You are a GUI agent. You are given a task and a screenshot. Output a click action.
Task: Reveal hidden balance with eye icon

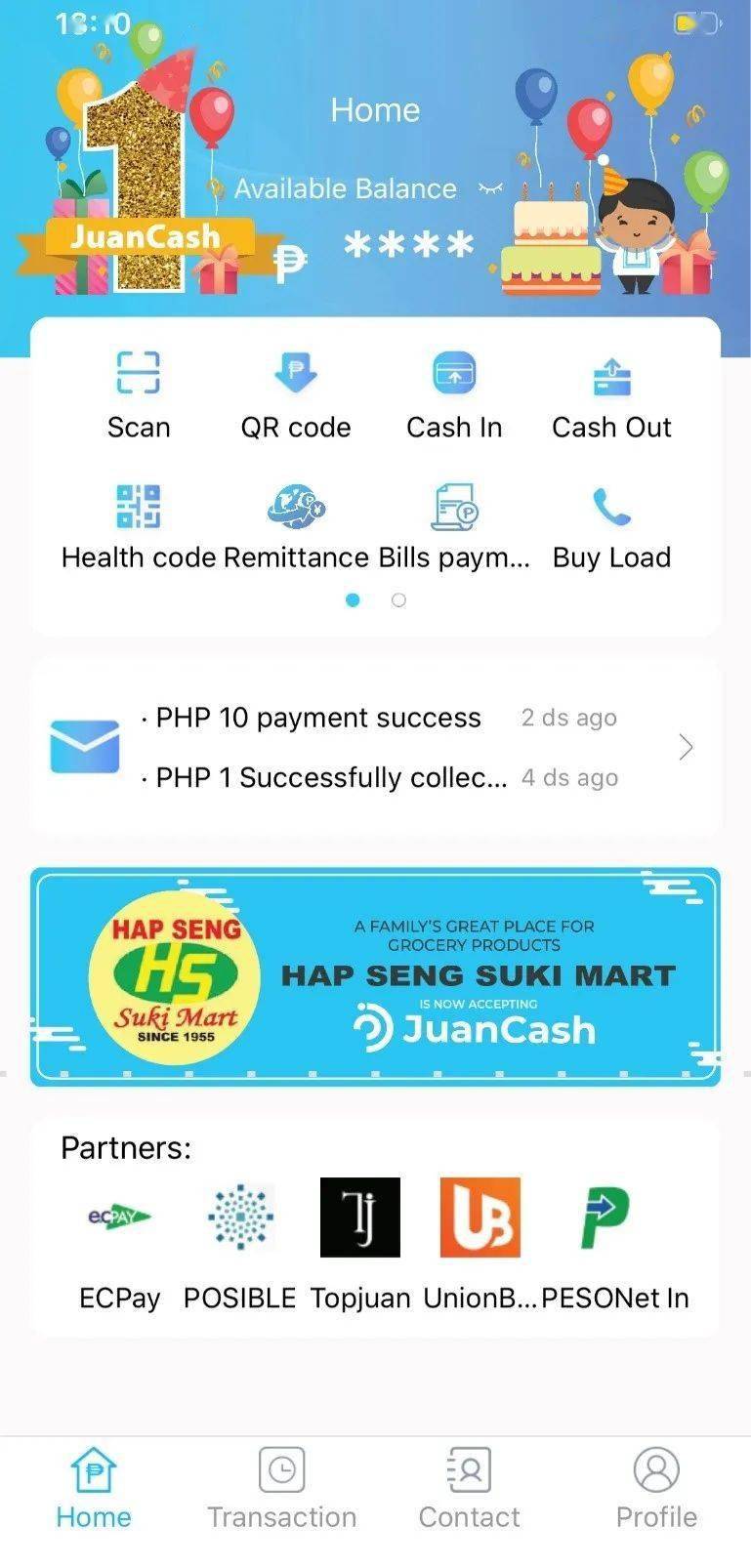490,188
